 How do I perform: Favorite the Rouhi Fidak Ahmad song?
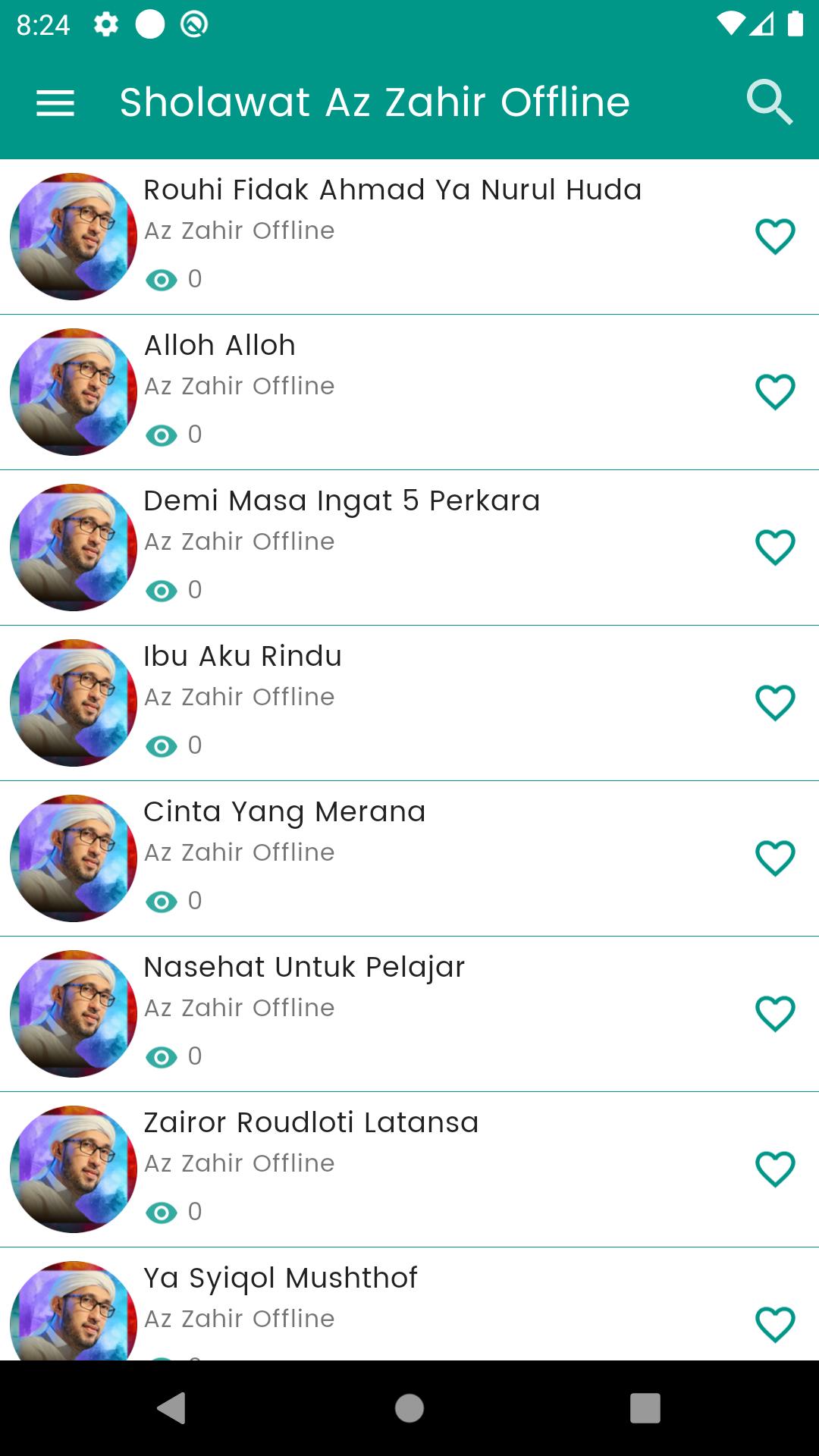[775, 237]
